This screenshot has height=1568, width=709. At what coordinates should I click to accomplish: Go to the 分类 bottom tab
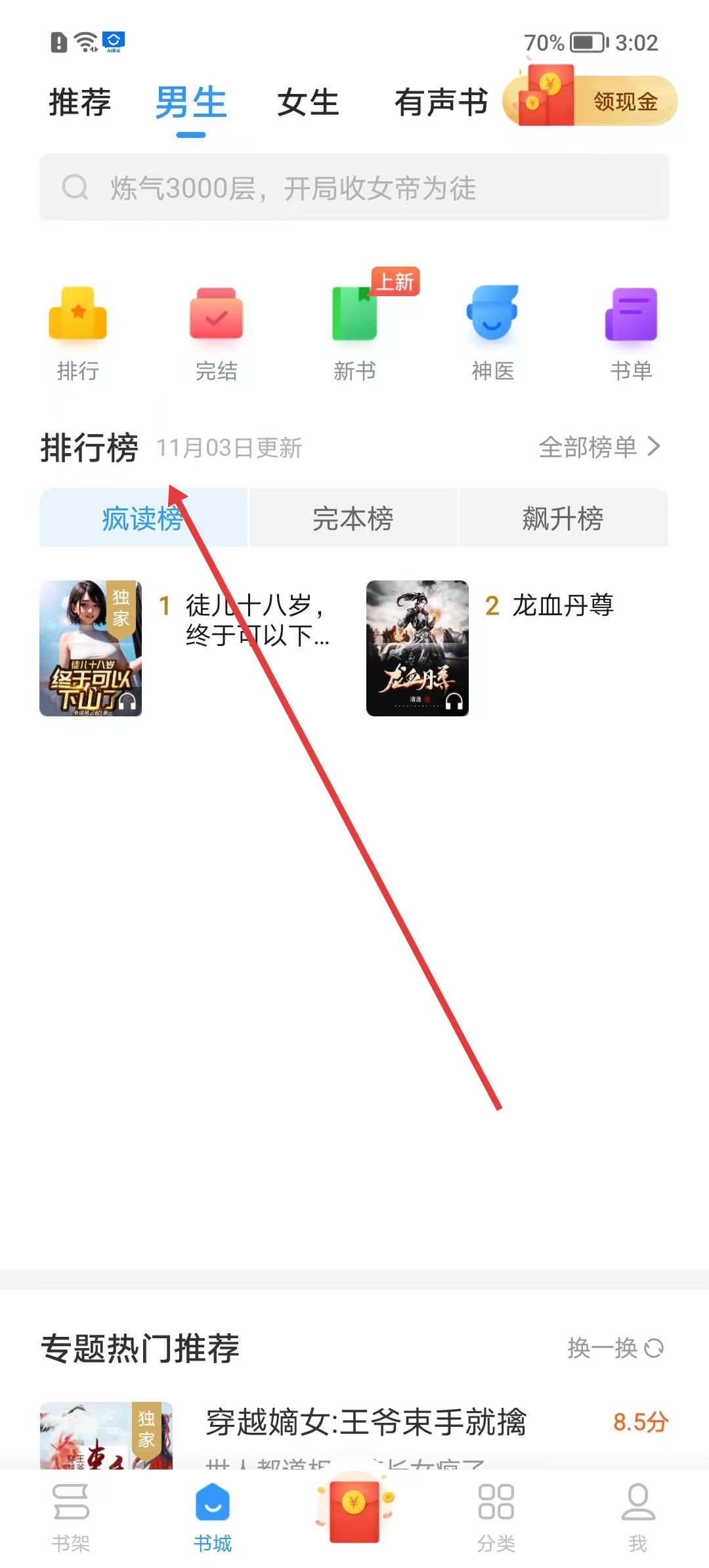click(x=496, y=1517)
